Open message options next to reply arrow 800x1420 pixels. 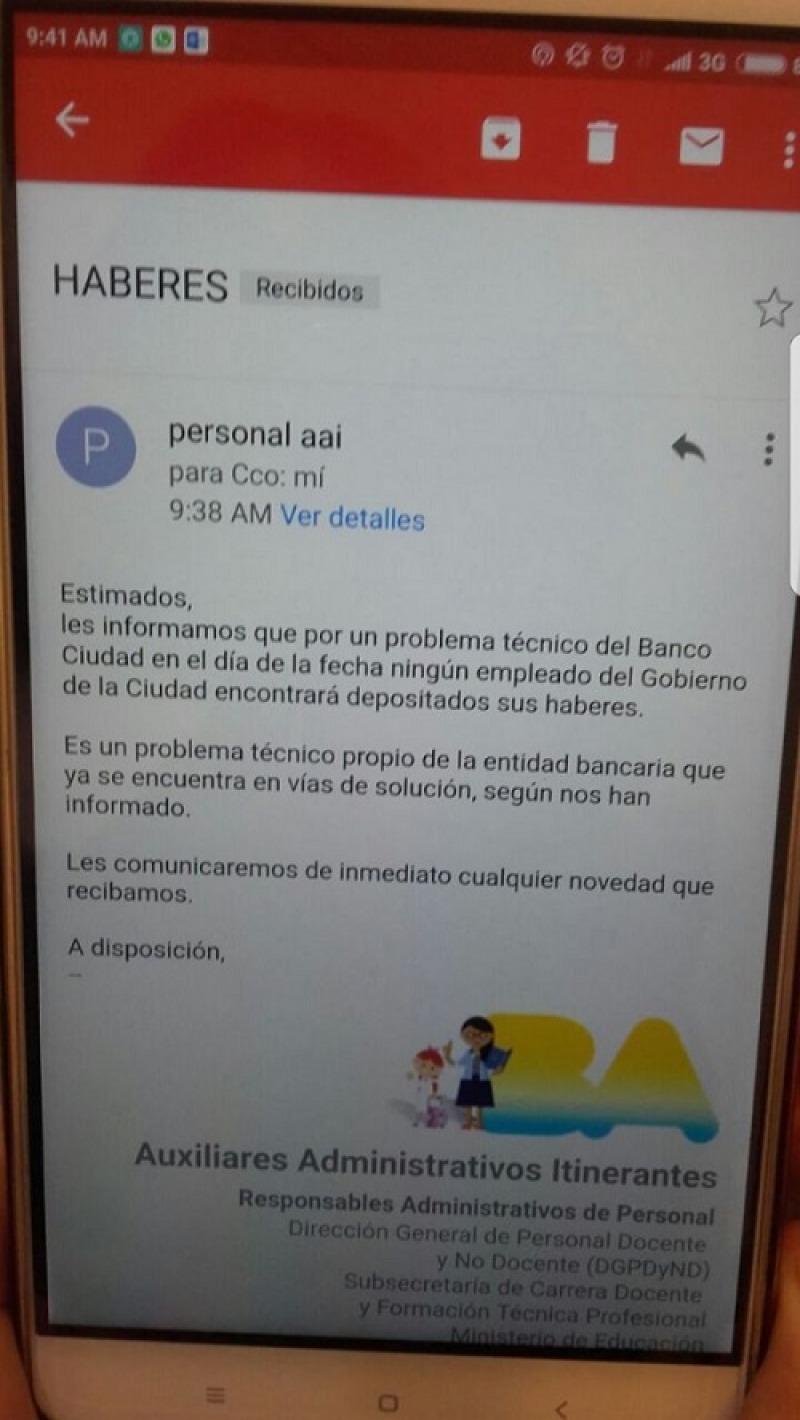(768, 449)
